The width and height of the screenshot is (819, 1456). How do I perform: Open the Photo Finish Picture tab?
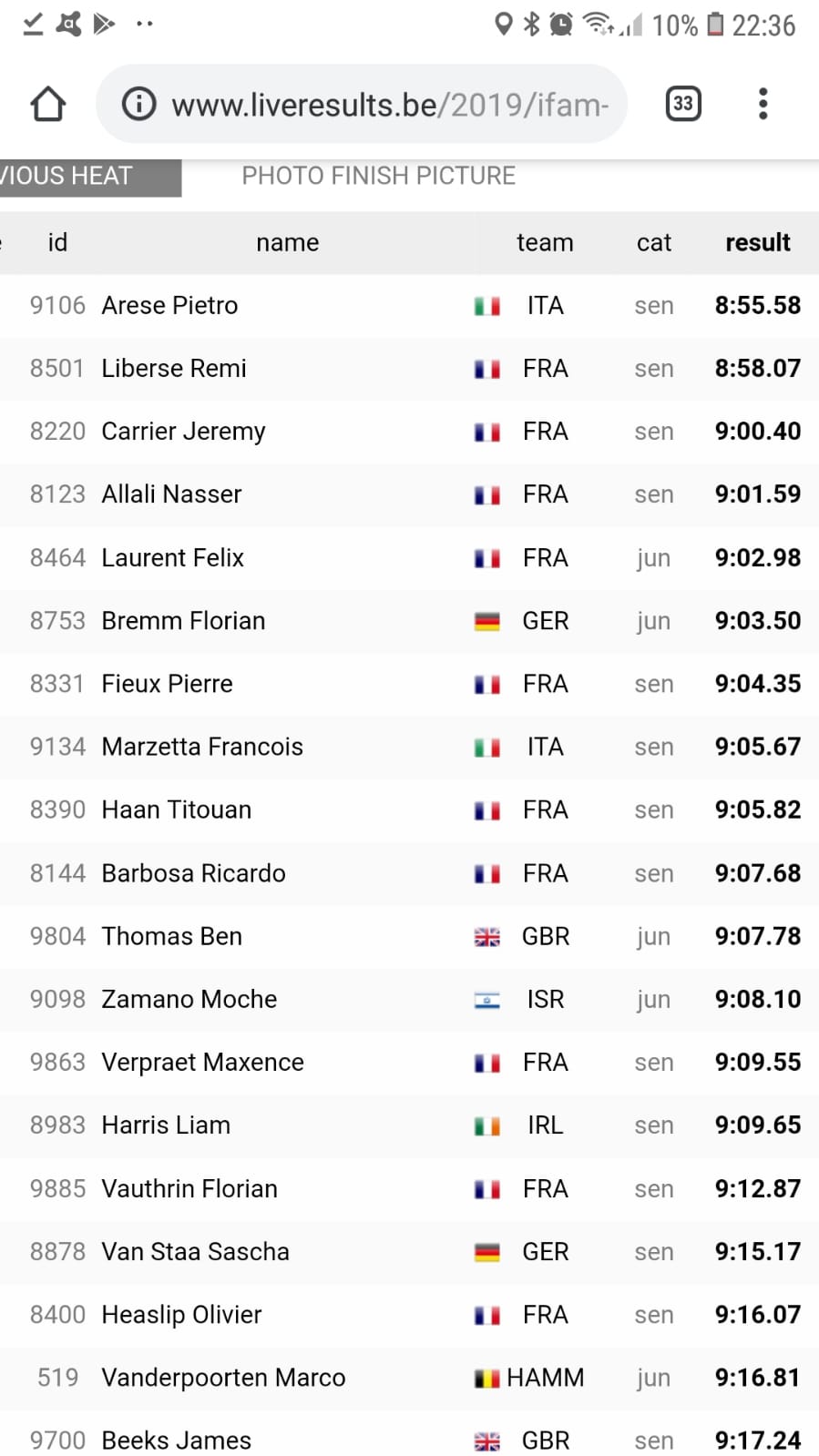coord(378,176)
